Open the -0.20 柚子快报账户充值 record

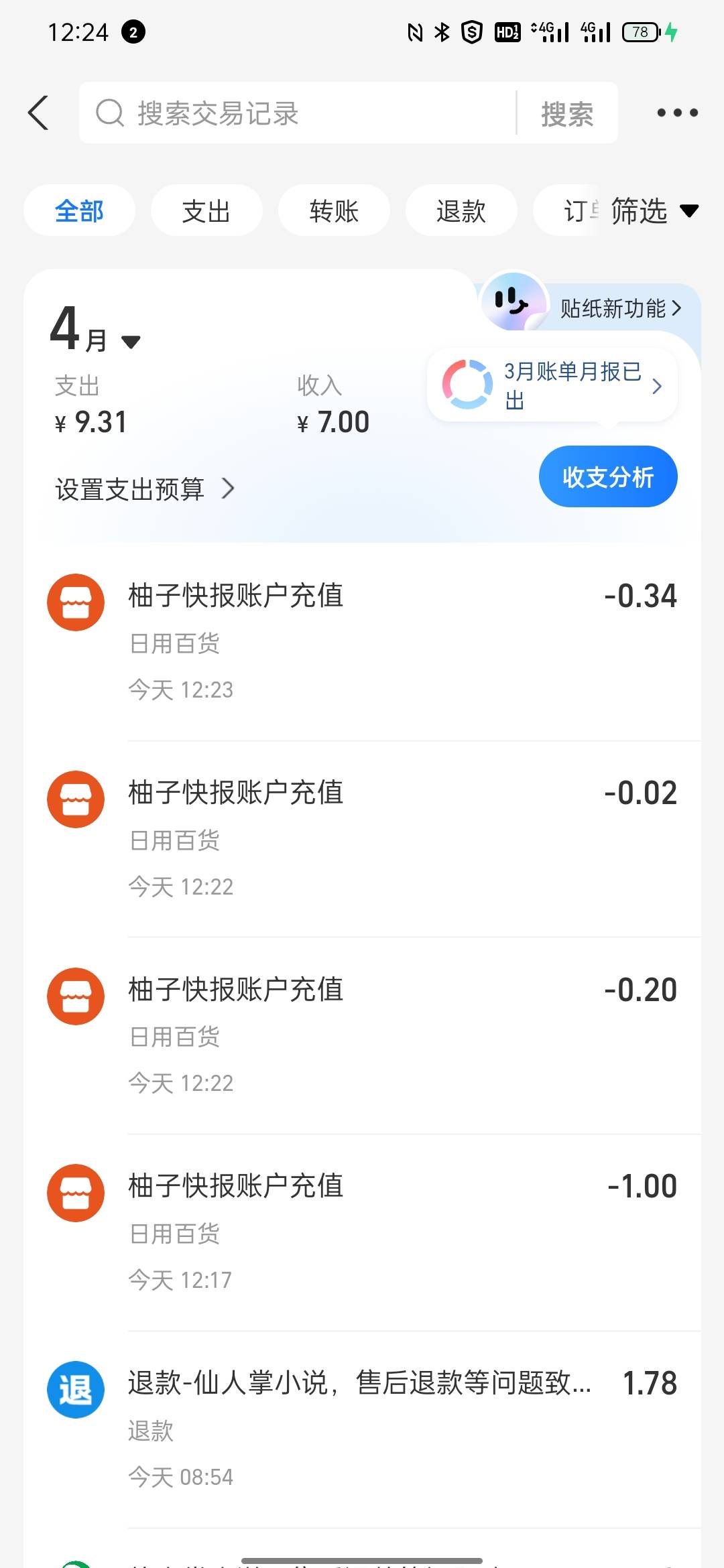[x=362, y=1036]
